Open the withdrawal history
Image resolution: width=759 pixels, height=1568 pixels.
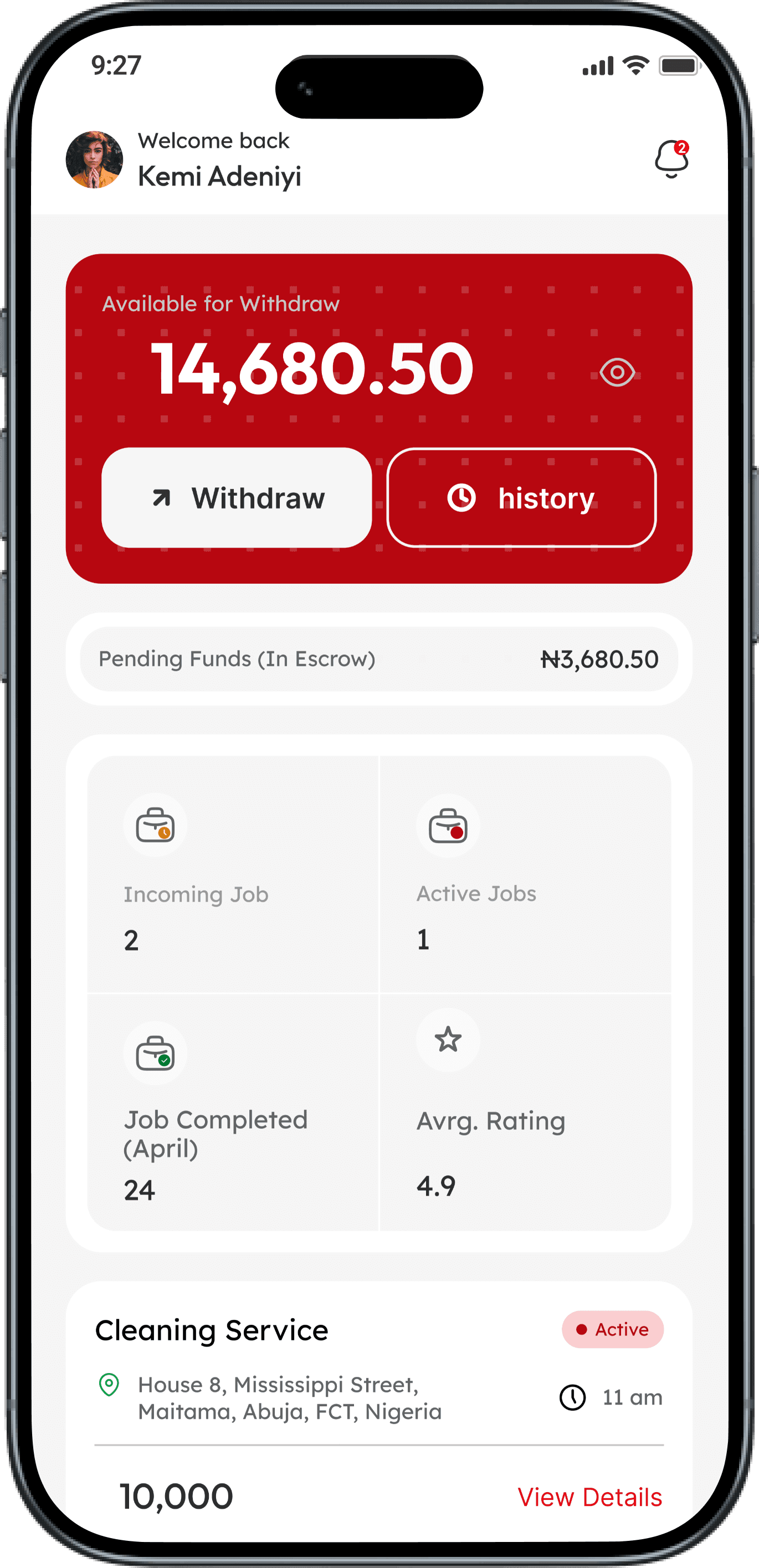[x=522, y=498]
